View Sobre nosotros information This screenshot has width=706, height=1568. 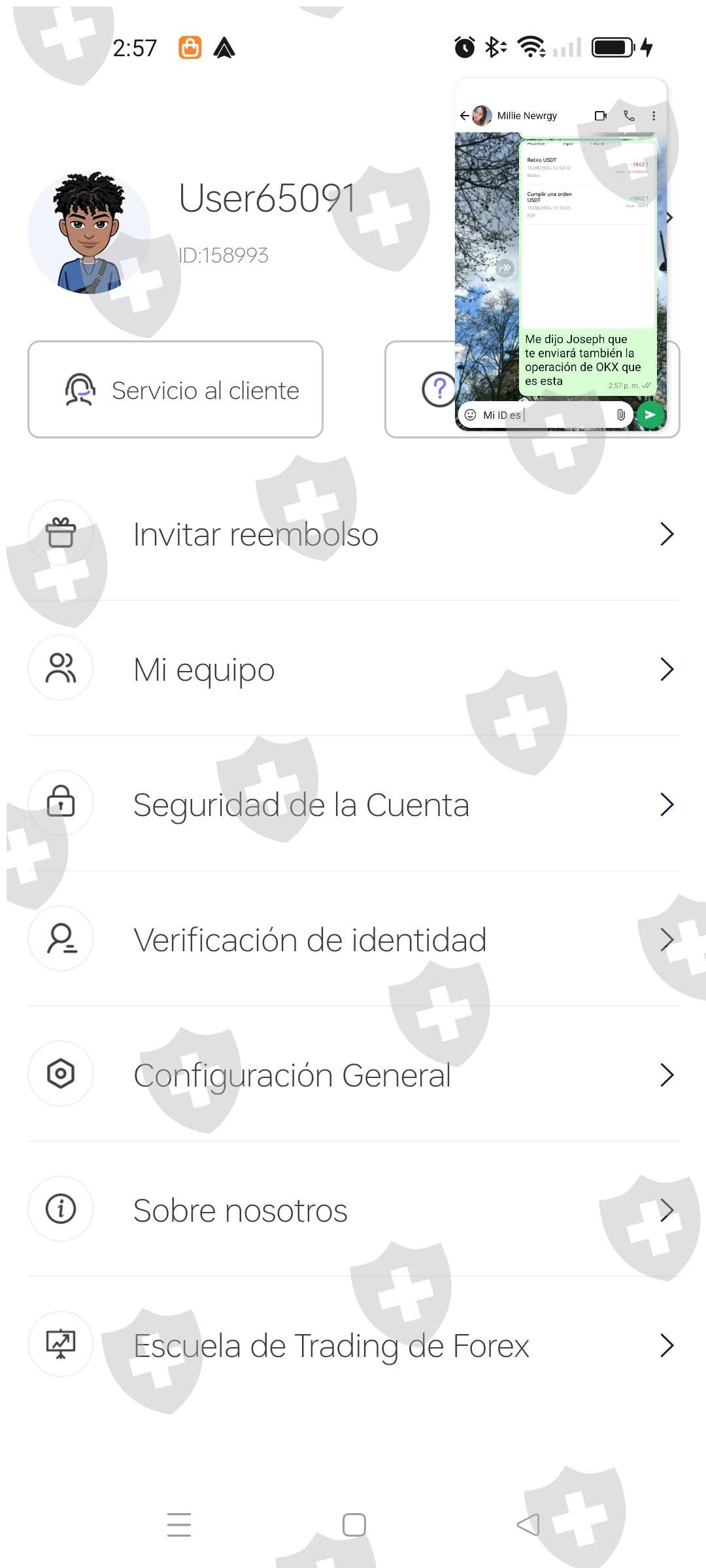click(x=353, y=1211)
